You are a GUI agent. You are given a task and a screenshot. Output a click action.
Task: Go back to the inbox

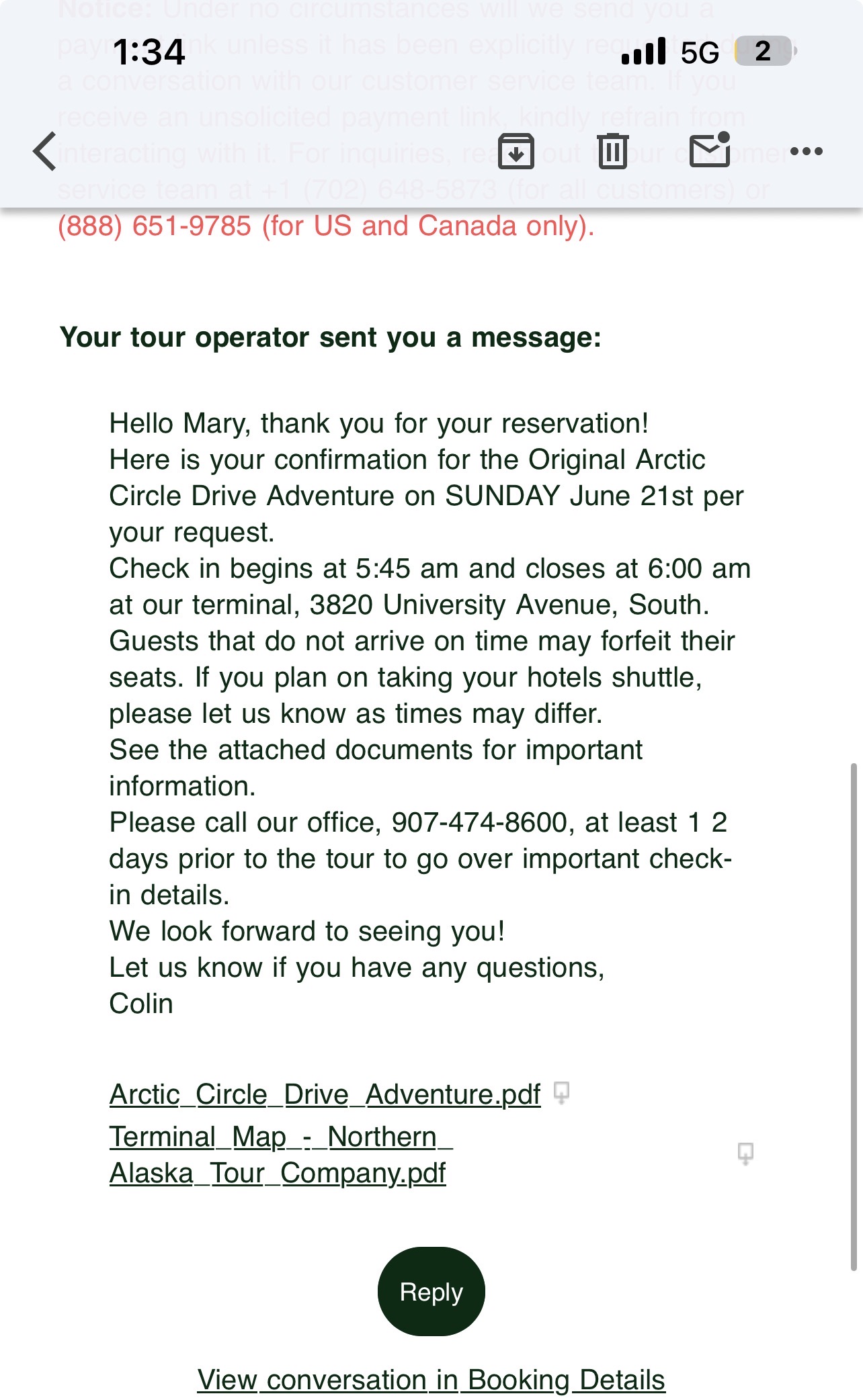pos(46,151)
